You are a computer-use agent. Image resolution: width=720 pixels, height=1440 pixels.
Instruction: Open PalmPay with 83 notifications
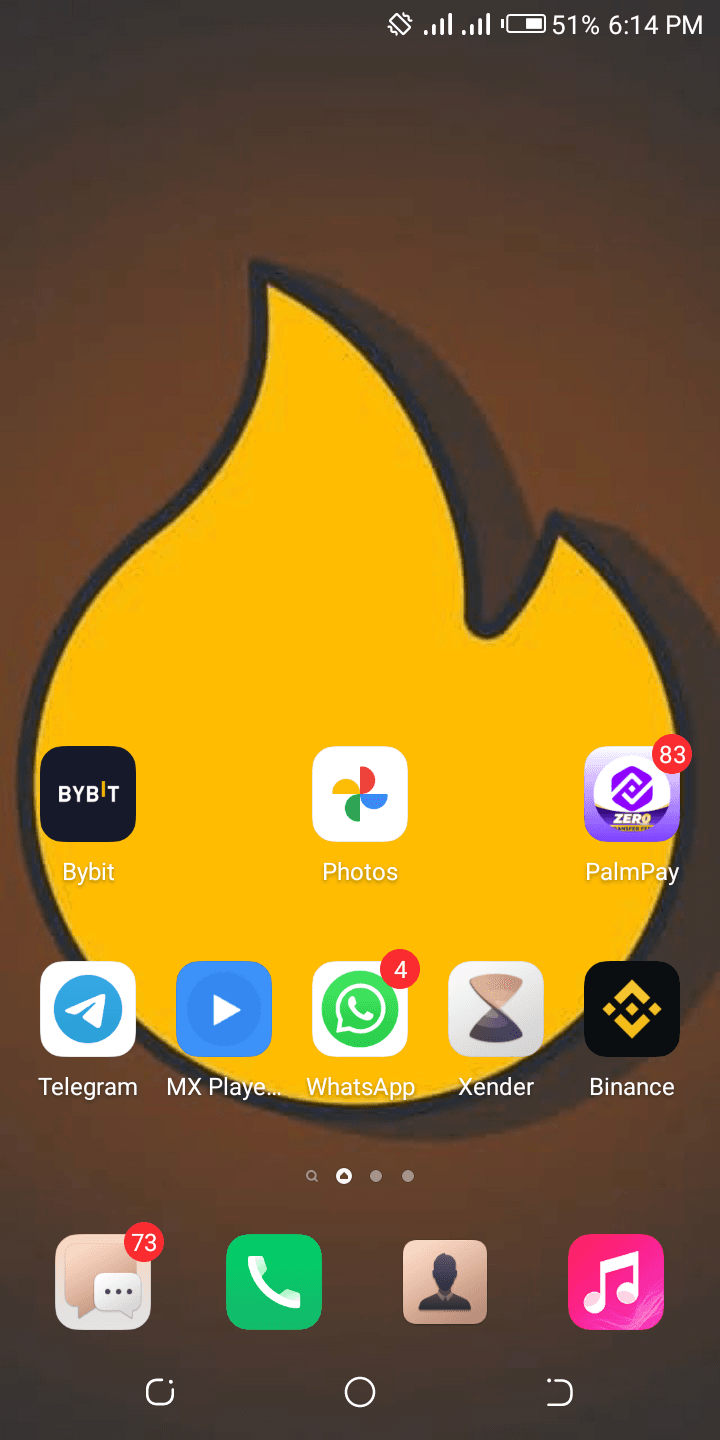pos(632,794)
